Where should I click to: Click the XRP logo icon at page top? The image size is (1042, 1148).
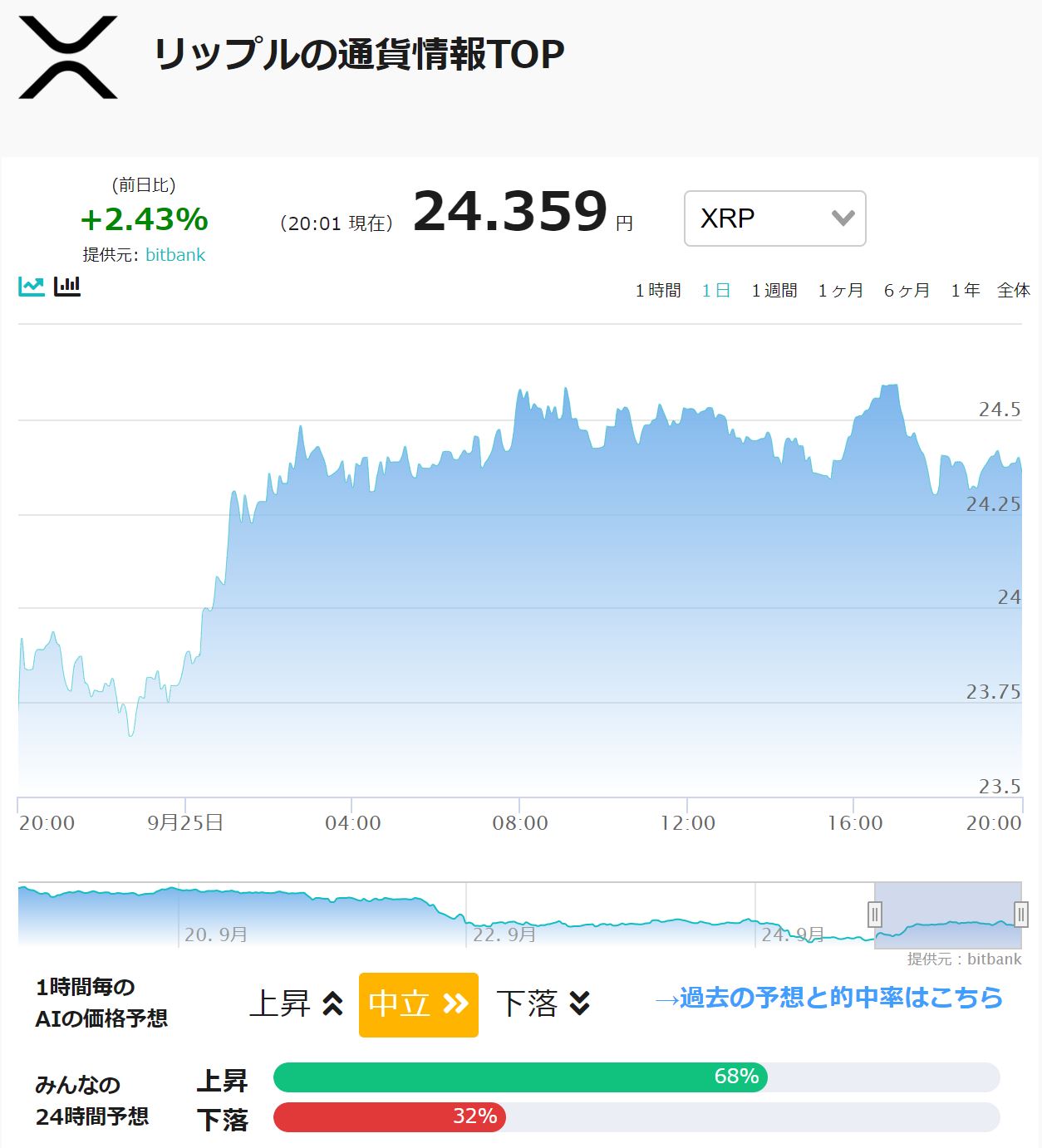pos(66,58)
